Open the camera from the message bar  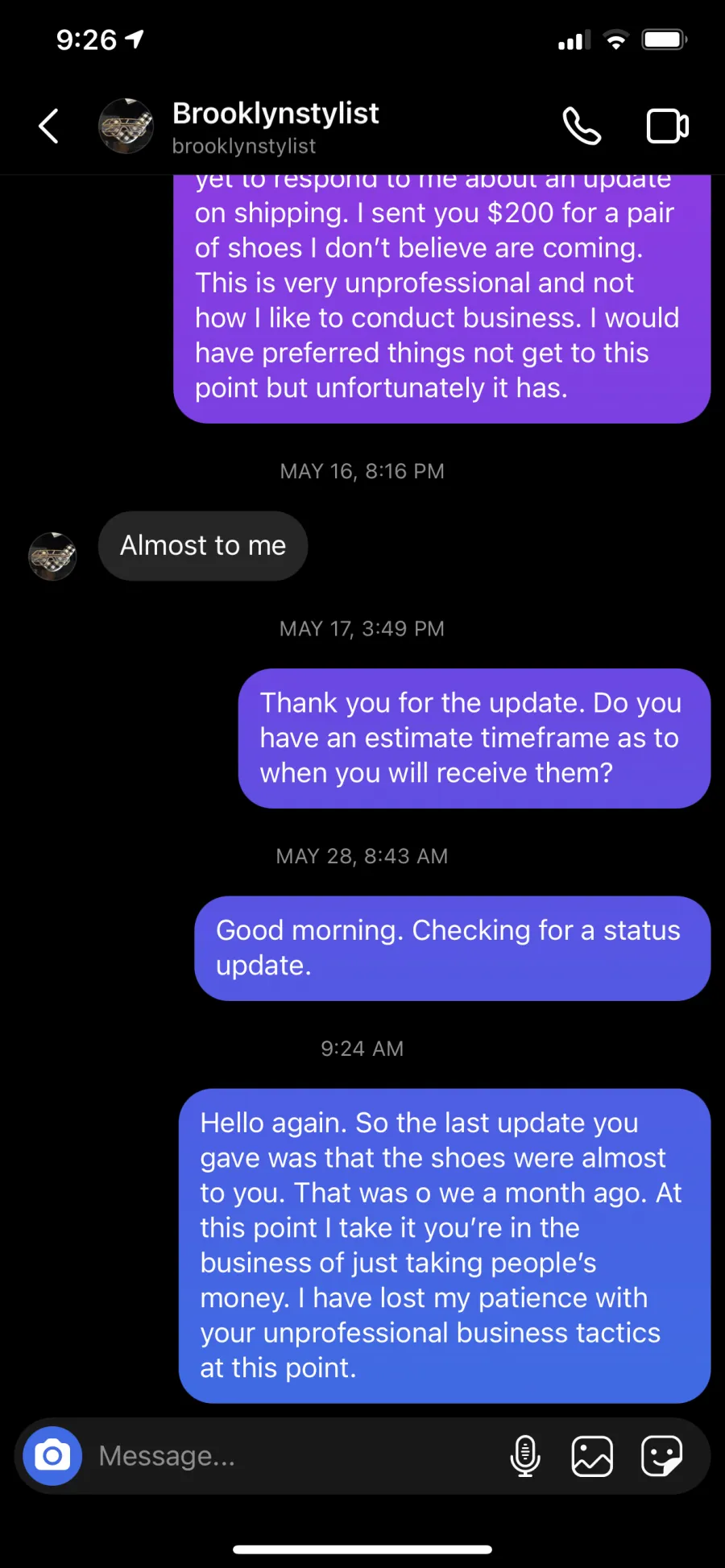point(53,1456)
